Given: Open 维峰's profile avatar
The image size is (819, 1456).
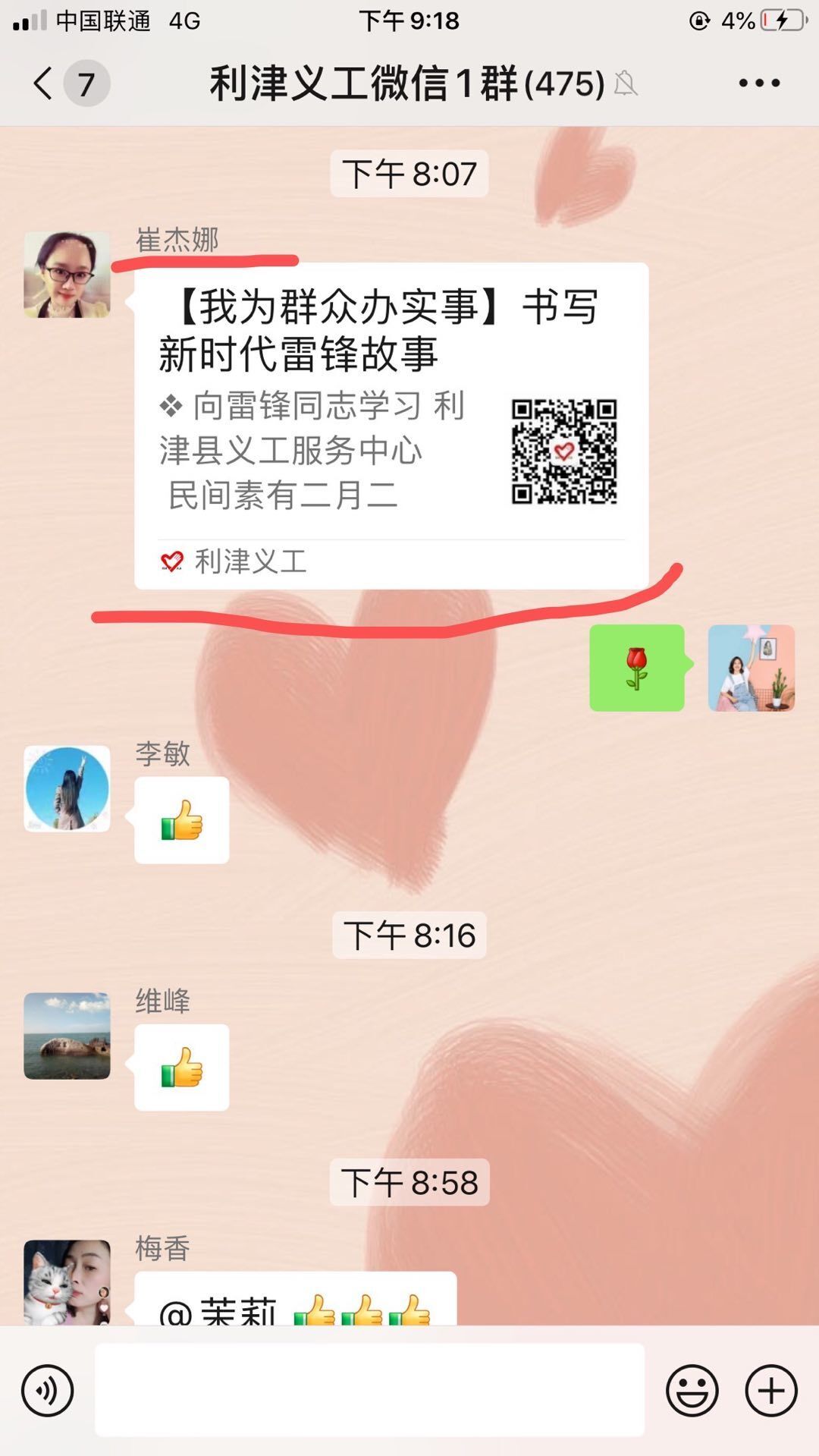Looking at the screenshot, I should point(67,1036).
